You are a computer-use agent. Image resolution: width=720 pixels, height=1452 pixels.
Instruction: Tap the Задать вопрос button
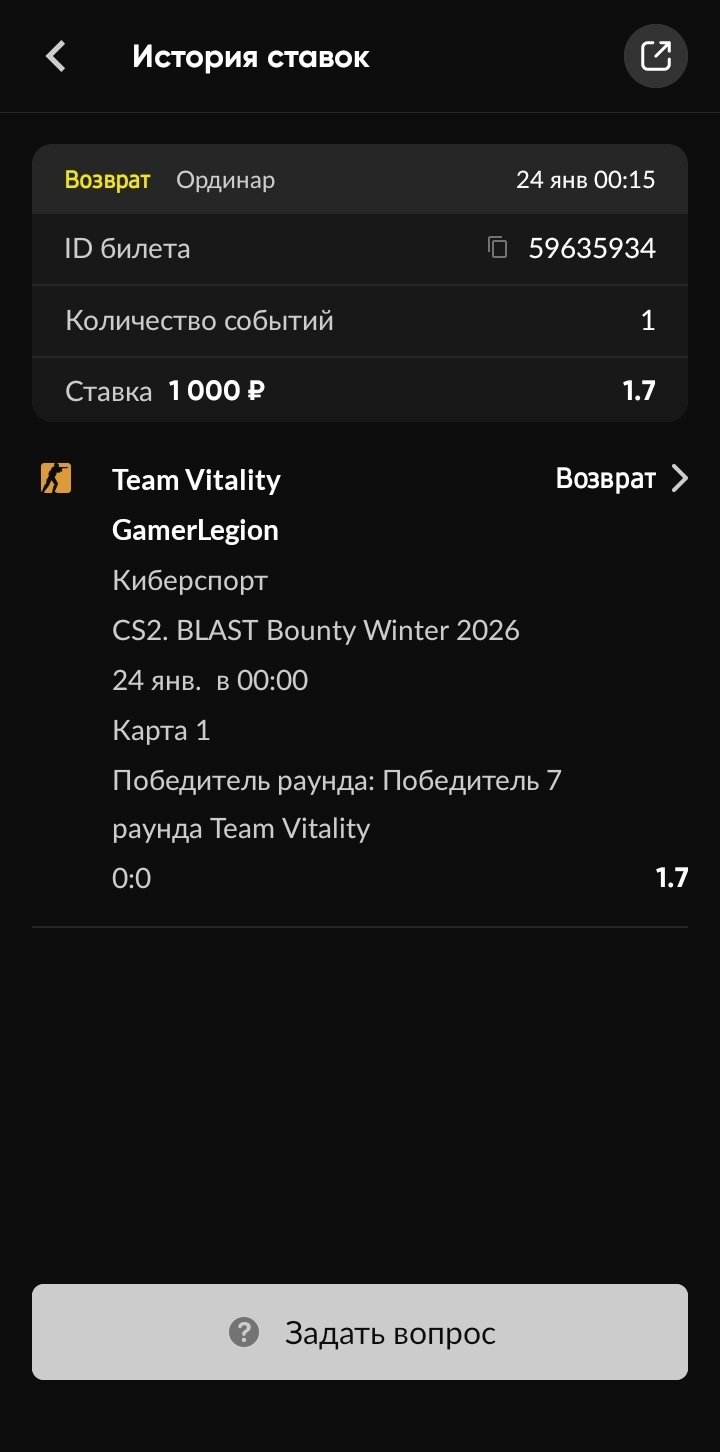(x=360, y=1332)
